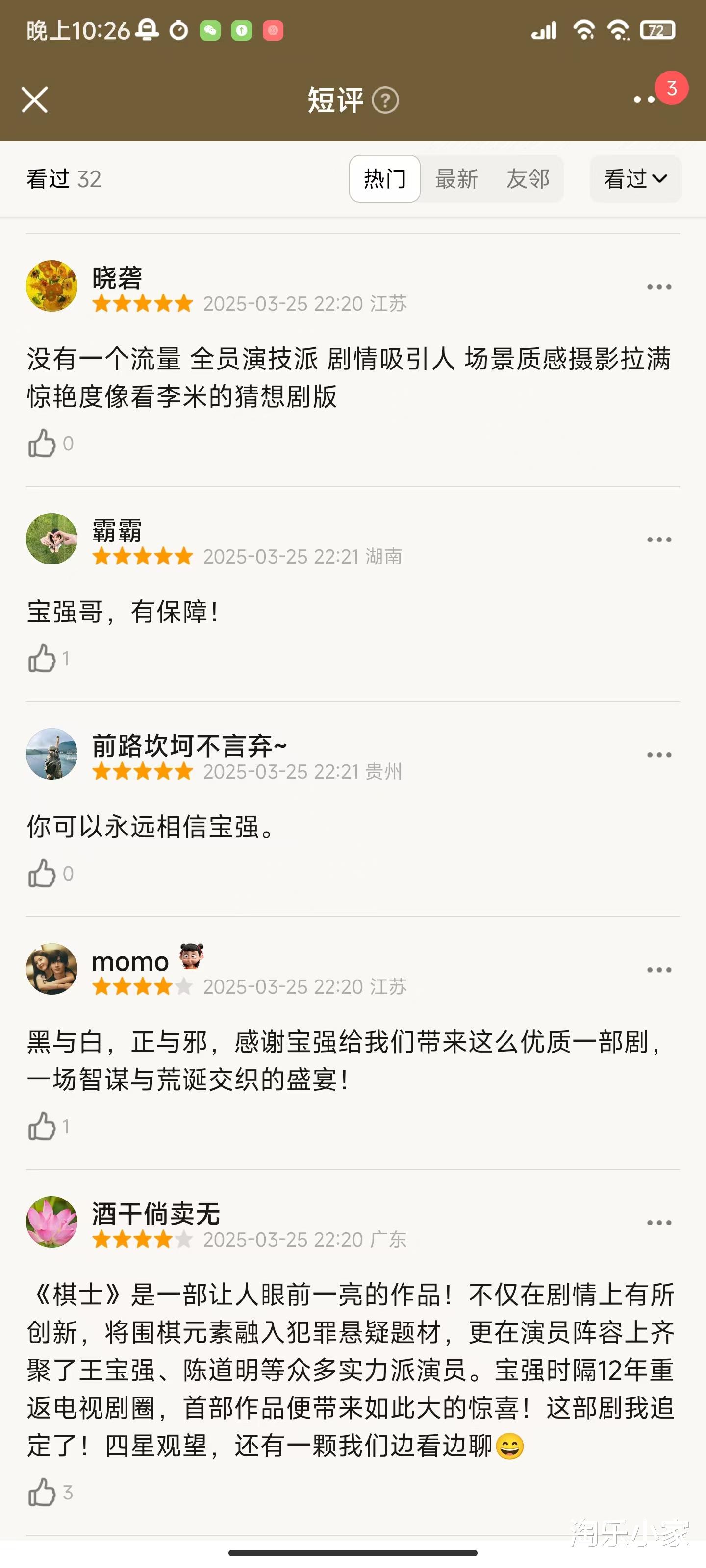
Task: Tap 晓砻's five-star rating row
Action: pos(142,304)
